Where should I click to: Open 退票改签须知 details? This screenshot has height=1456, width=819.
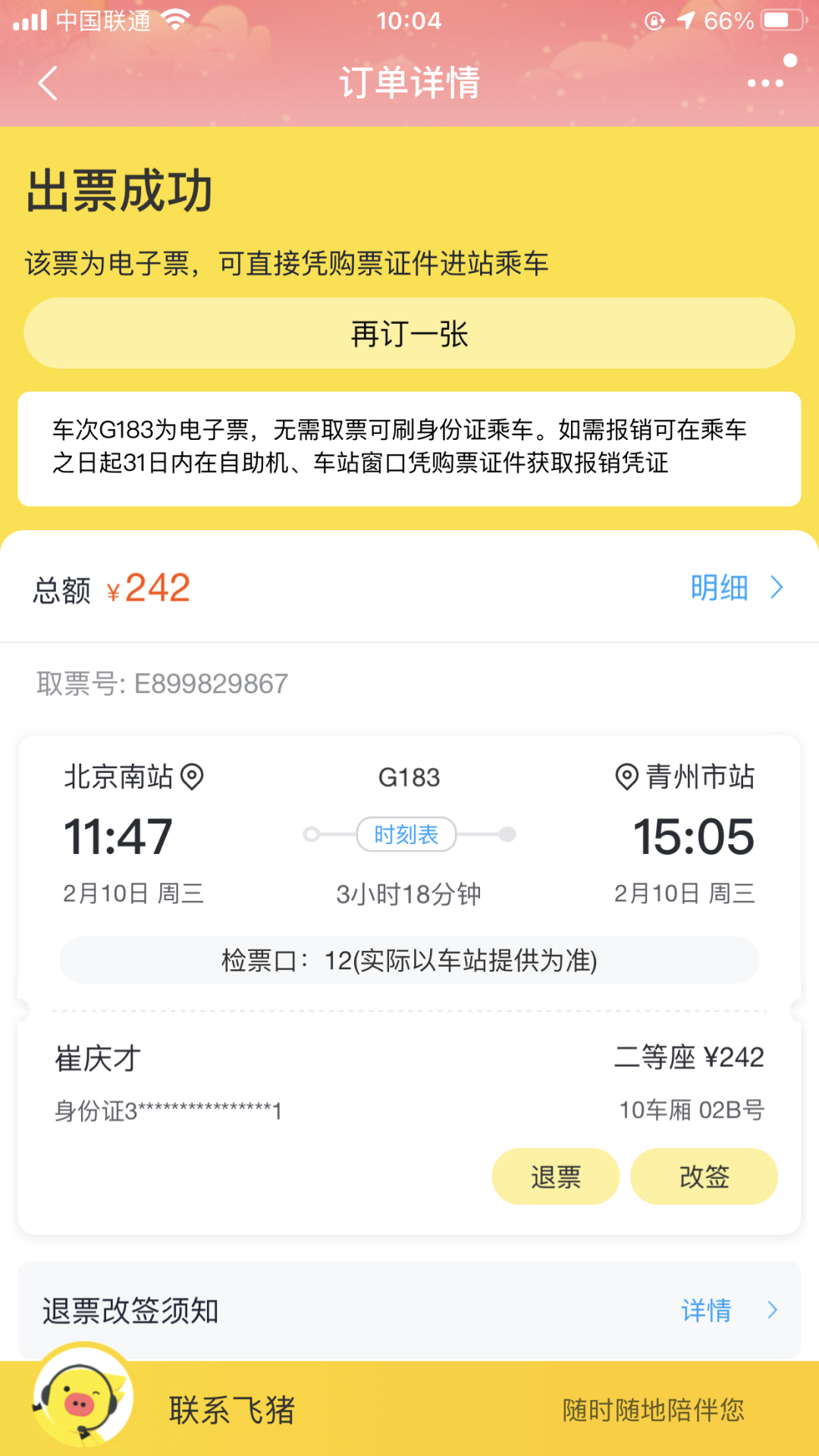click(x=728, y=1310)
